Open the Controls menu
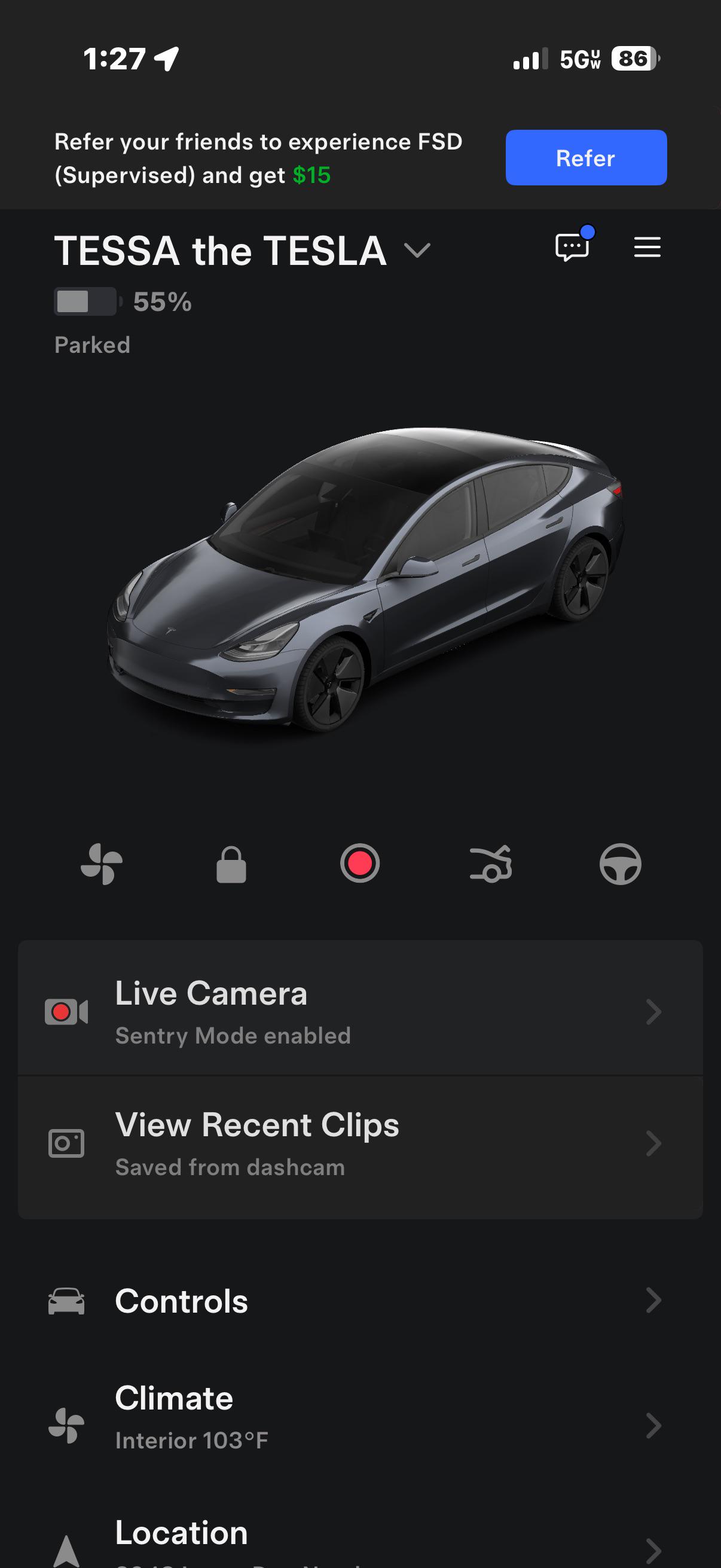Viewport: 721px width, 1568px height. [360, 1301]
